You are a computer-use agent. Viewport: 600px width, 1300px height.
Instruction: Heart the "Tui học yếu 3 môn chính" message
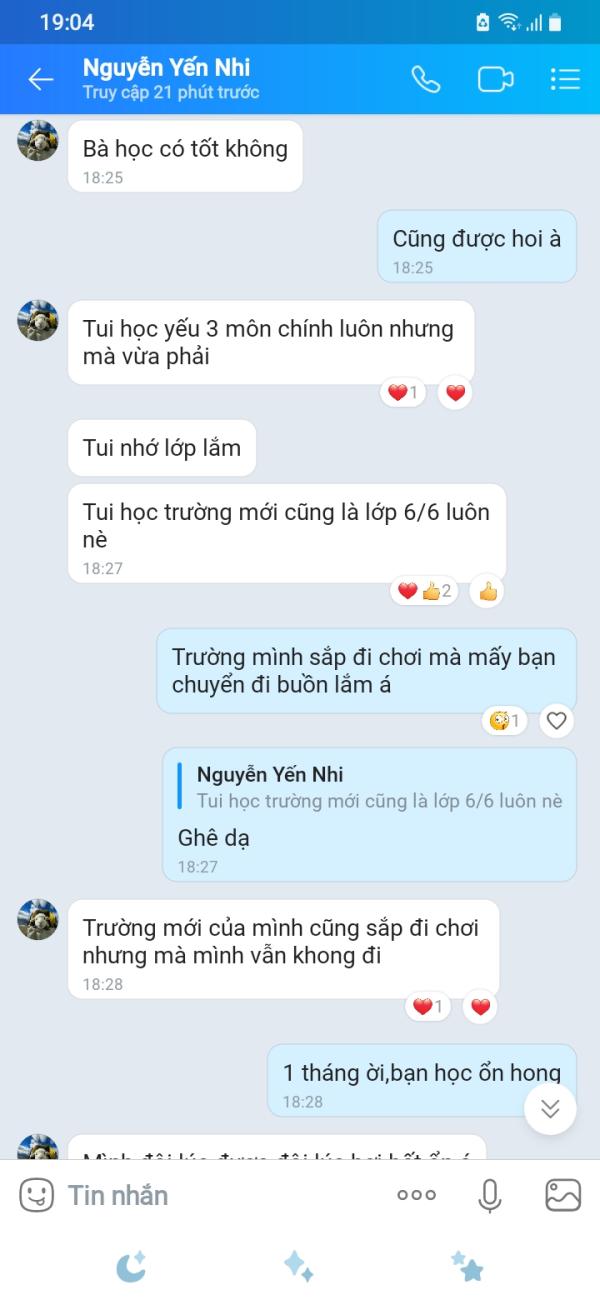point(456,393)
